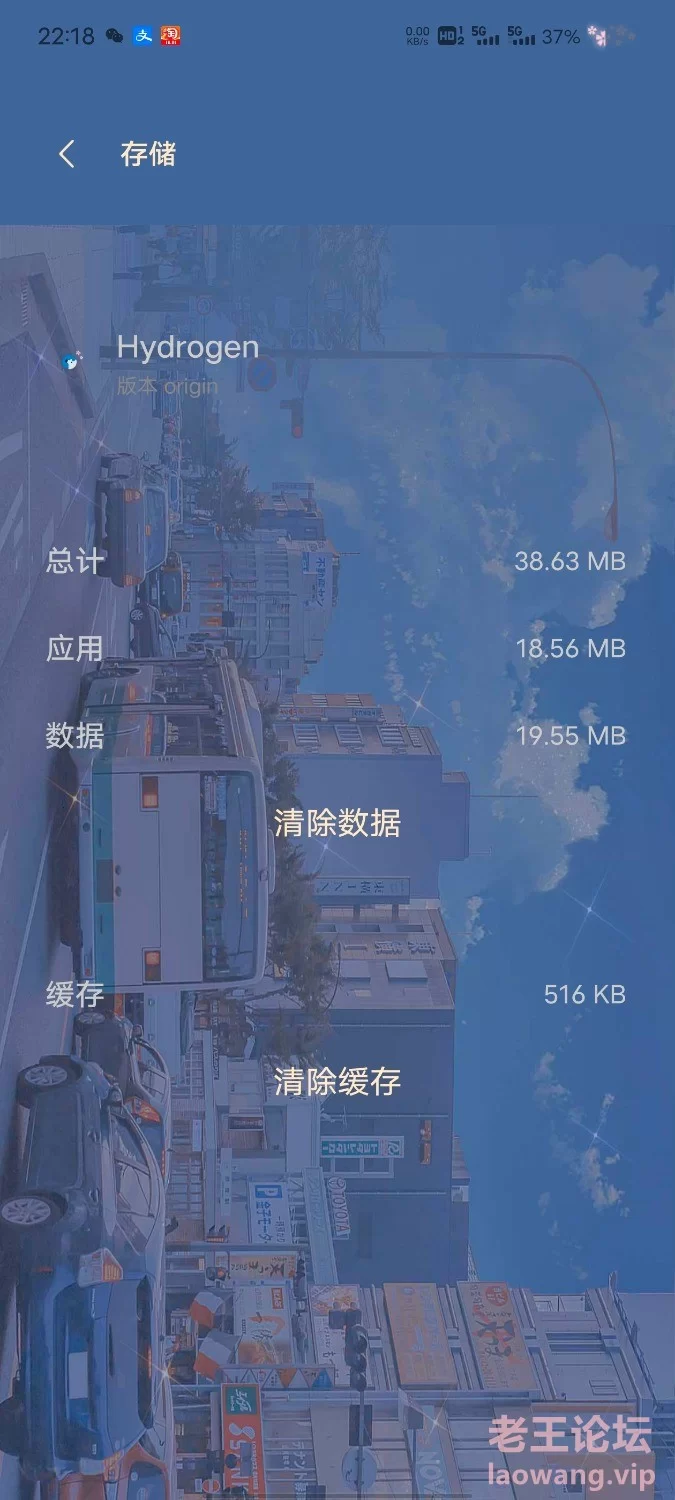The image size is (675, 1500).
Task: Tap 清除数据 to clear app data
Action: coord(337,823)
